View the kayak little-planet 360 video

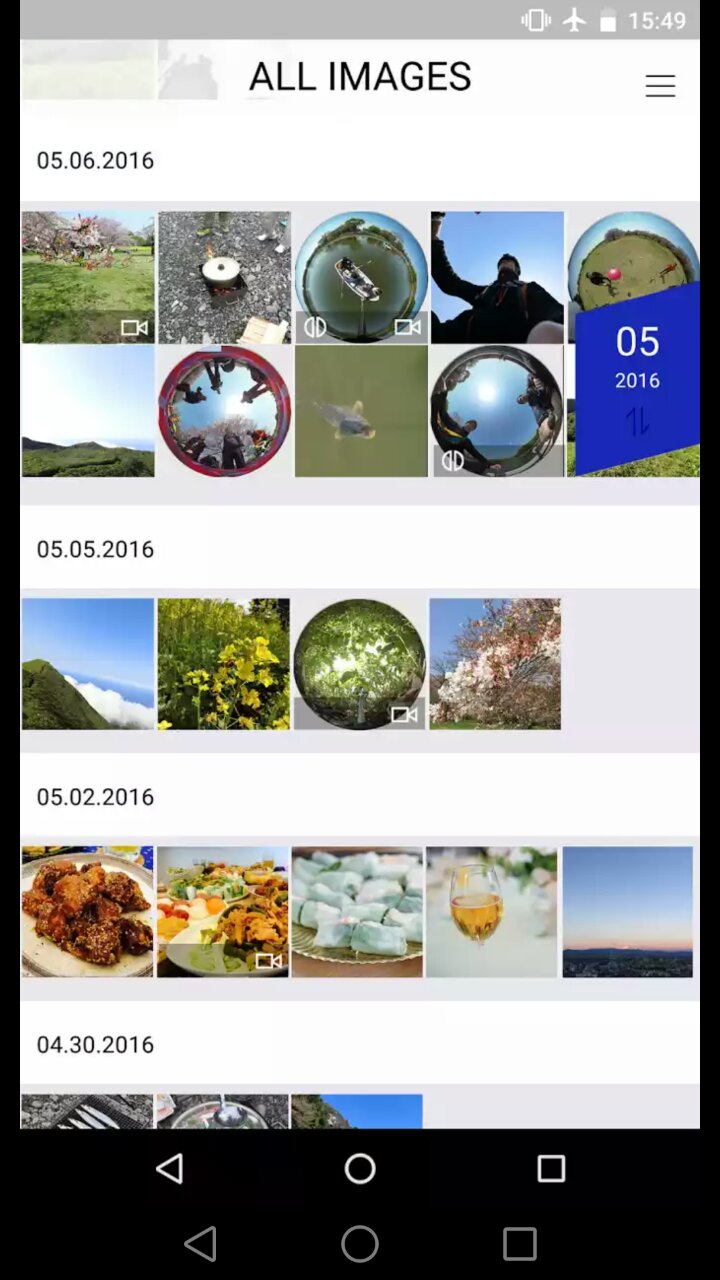pos(361,277)
